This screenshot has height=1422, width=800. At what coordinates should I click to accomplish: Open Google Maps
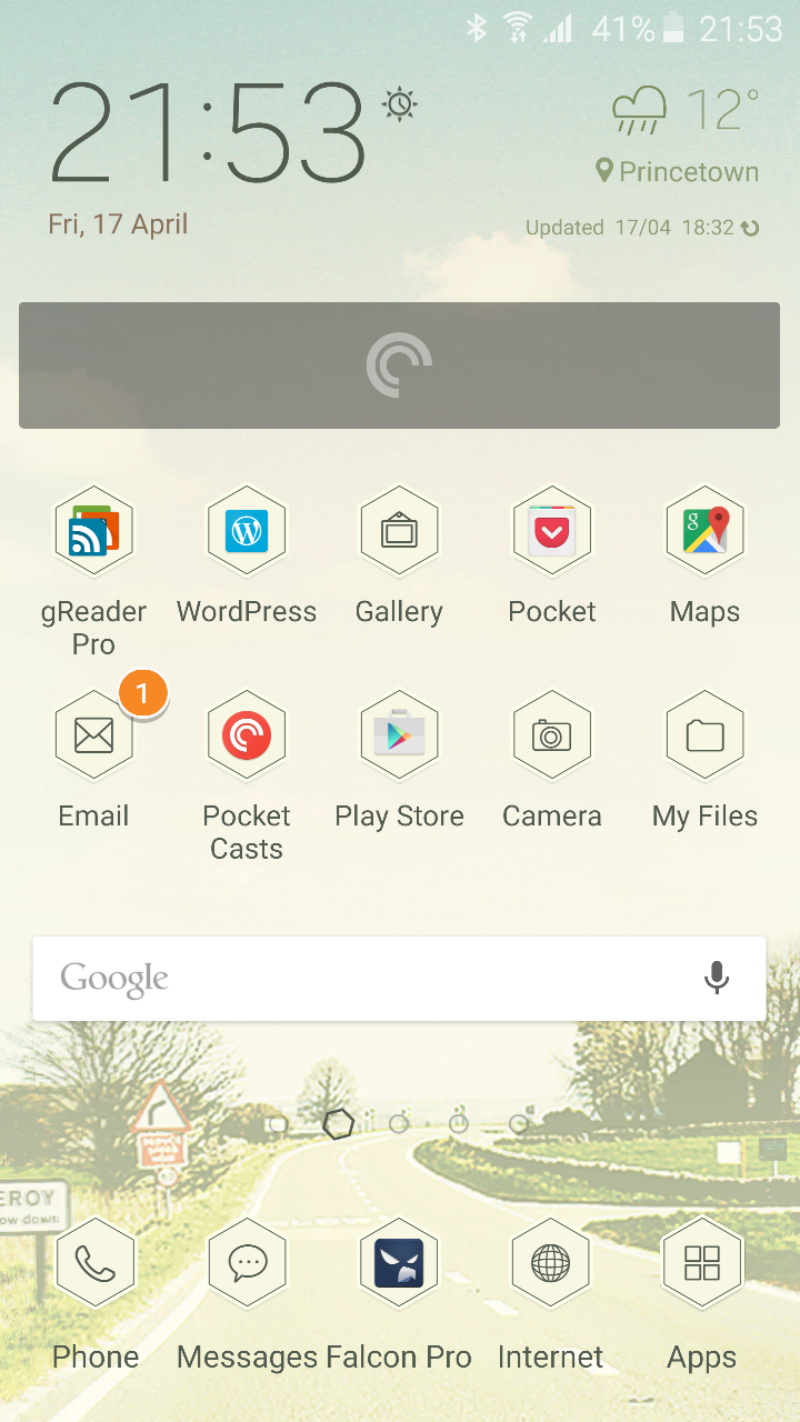click(705, 530)
